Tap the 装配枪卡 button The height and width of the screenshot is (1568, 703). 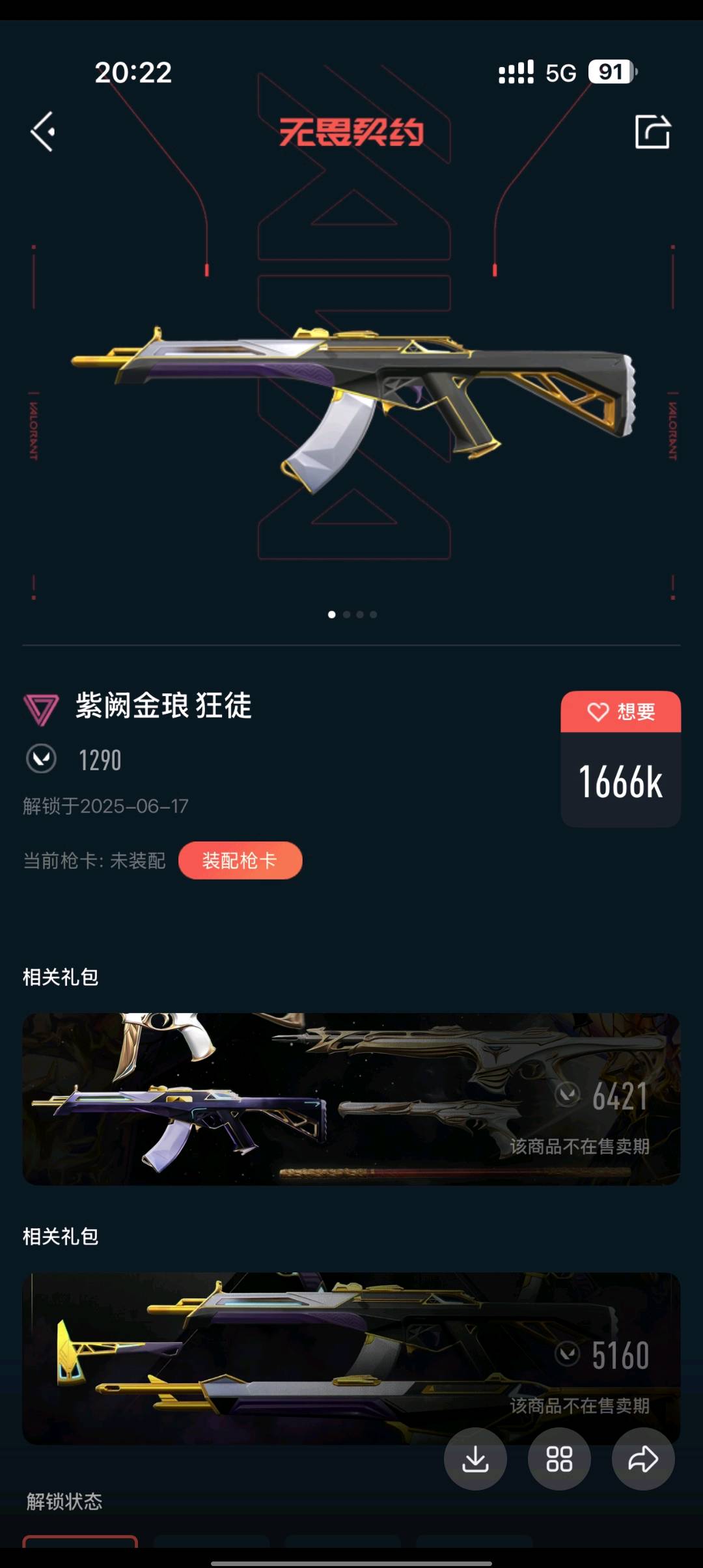click(240, 860)
